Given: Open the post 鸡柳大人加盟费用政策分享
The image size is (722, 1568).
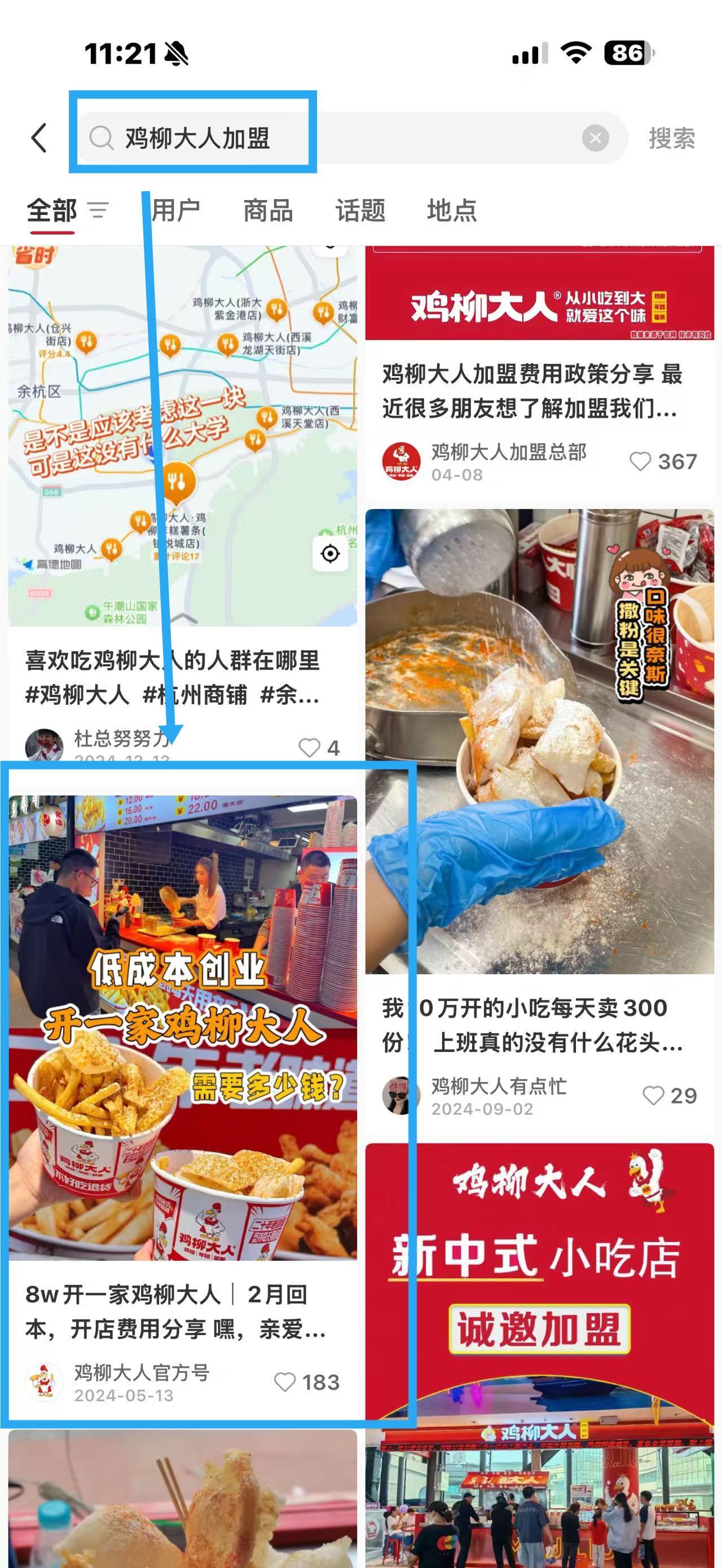Looking at the screenshot, I should pos(531,390).
